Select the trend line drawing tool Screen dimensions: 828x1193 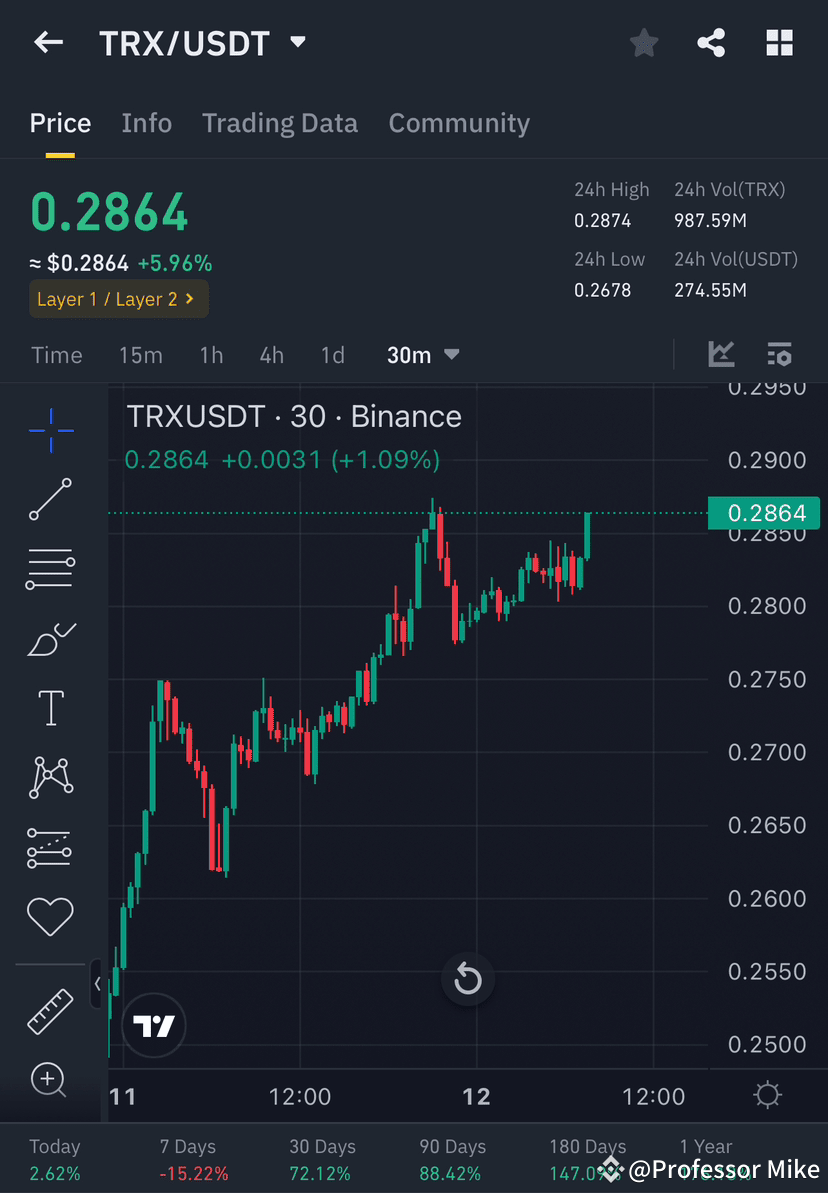50,500
